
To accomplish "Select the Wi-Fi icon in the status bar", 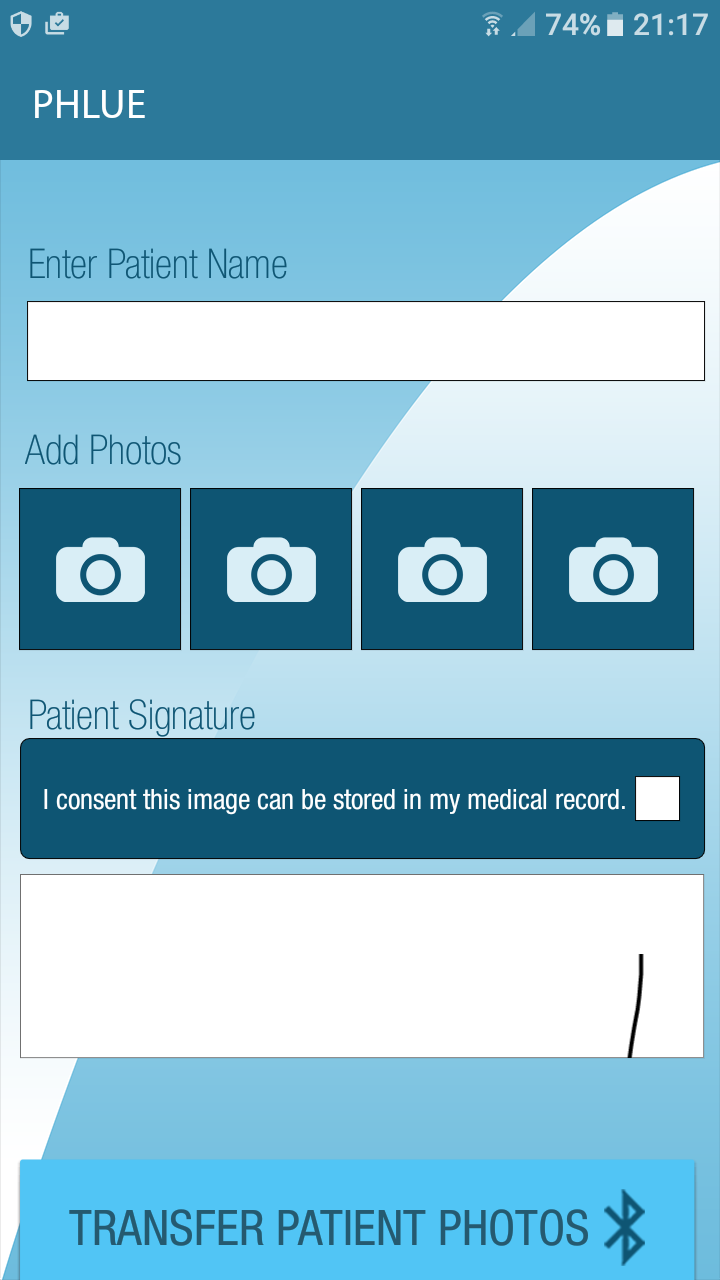I will pyautogui.click(x=491, y=22).
